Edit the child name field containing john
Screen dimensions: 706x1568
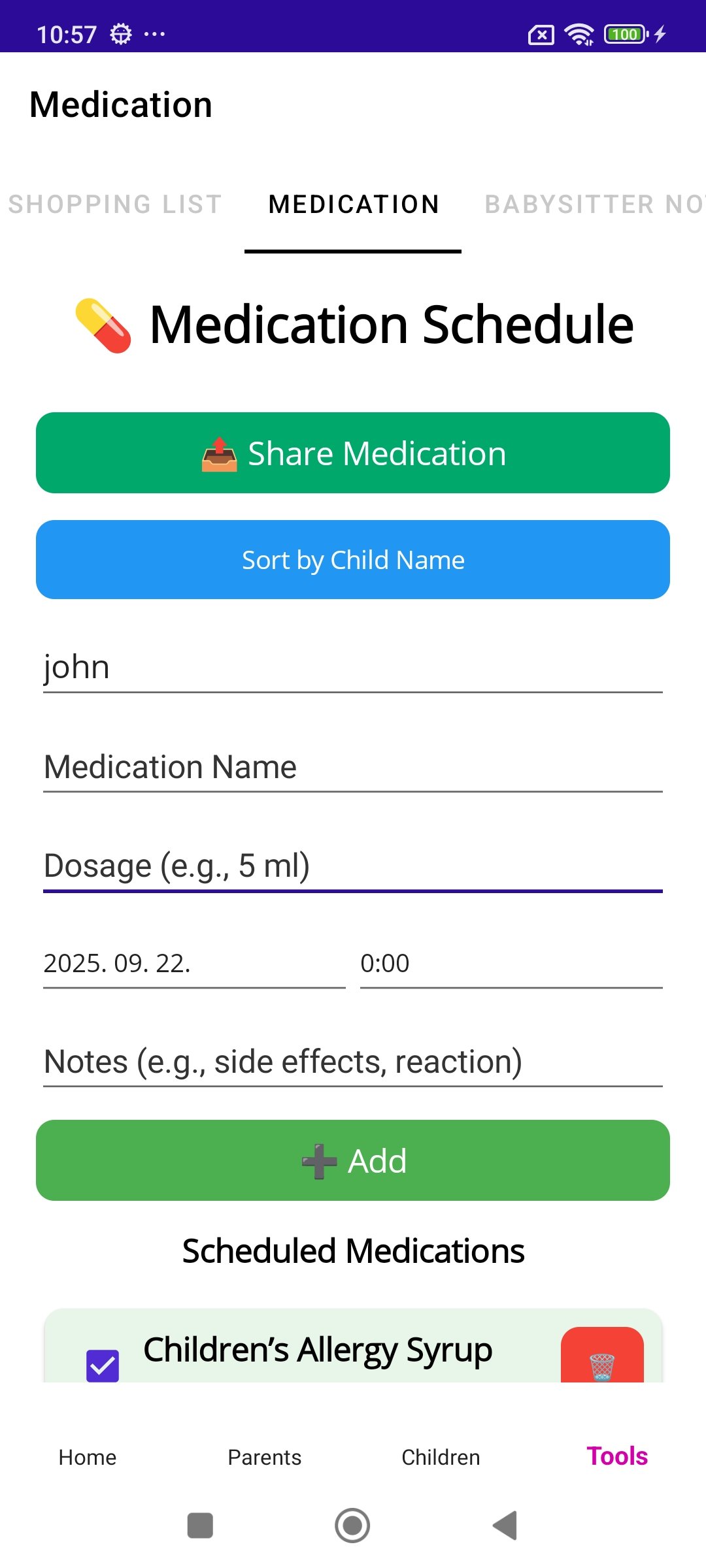353,668
